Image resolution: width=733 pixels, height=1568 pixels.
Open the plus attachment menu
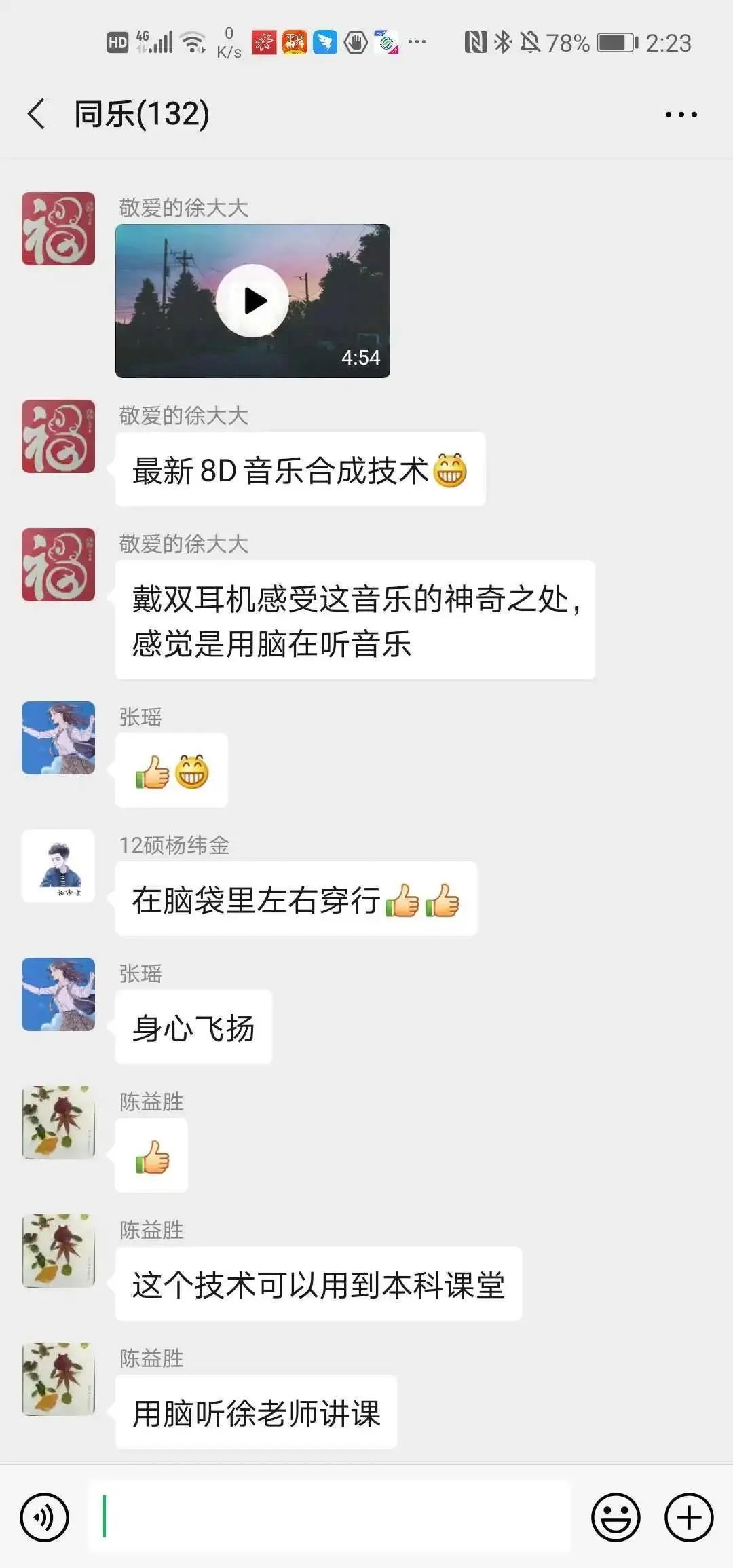point(689,1517)
